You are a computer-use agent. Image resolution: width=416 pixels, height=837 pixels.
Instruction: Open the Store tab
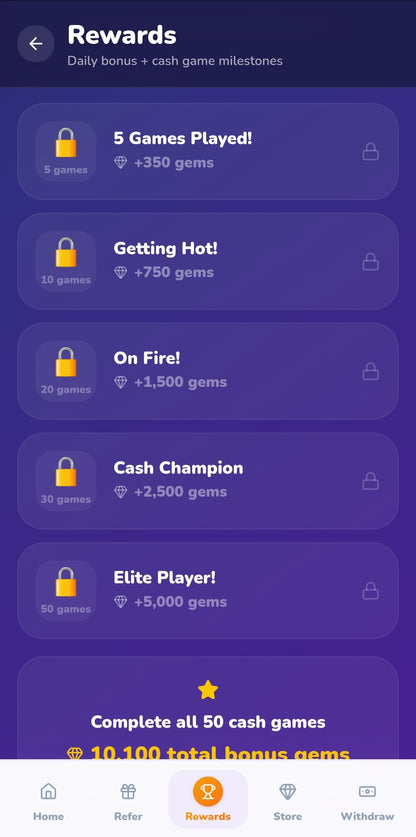[x=287, y=799]
